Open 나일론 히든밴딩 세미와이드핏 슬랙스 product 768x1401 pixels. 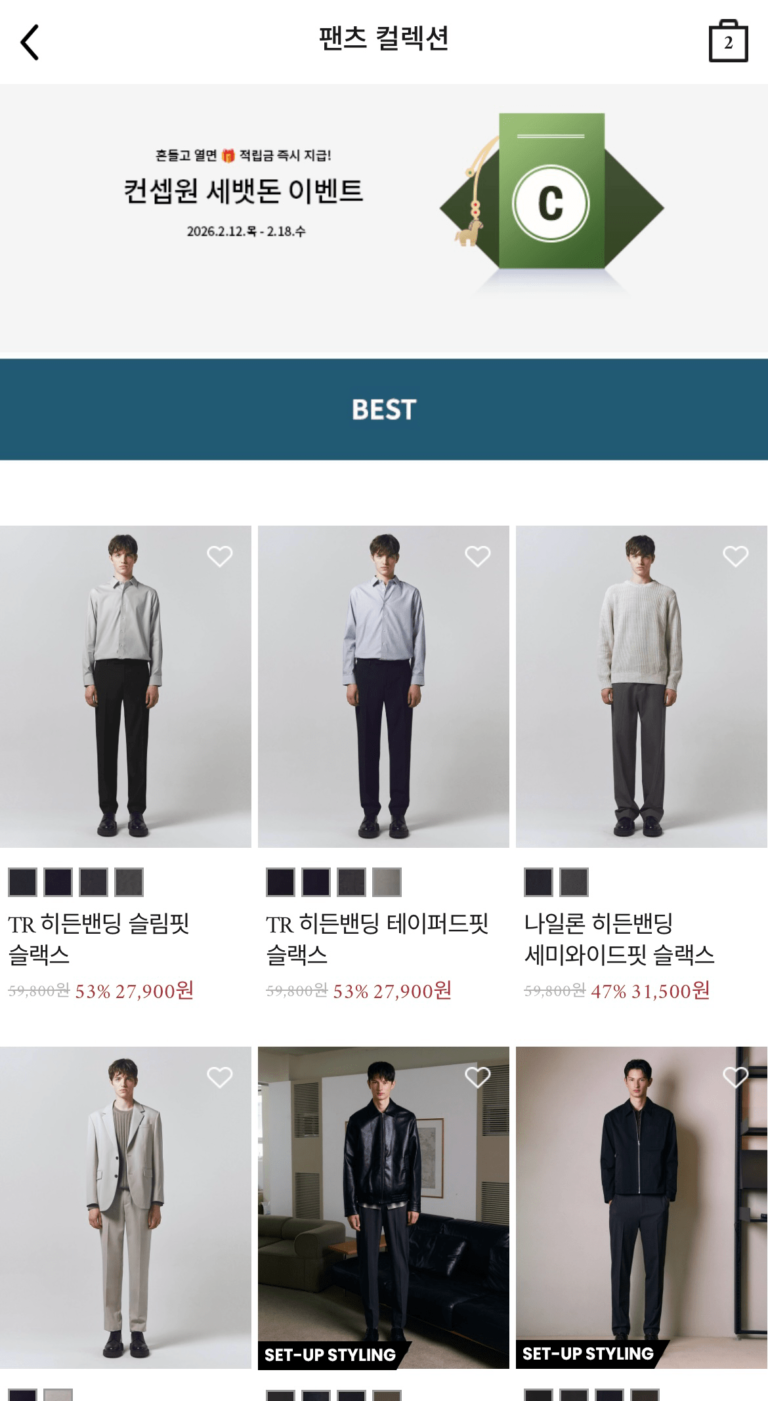pyautogui.click(x=641, y=686)
